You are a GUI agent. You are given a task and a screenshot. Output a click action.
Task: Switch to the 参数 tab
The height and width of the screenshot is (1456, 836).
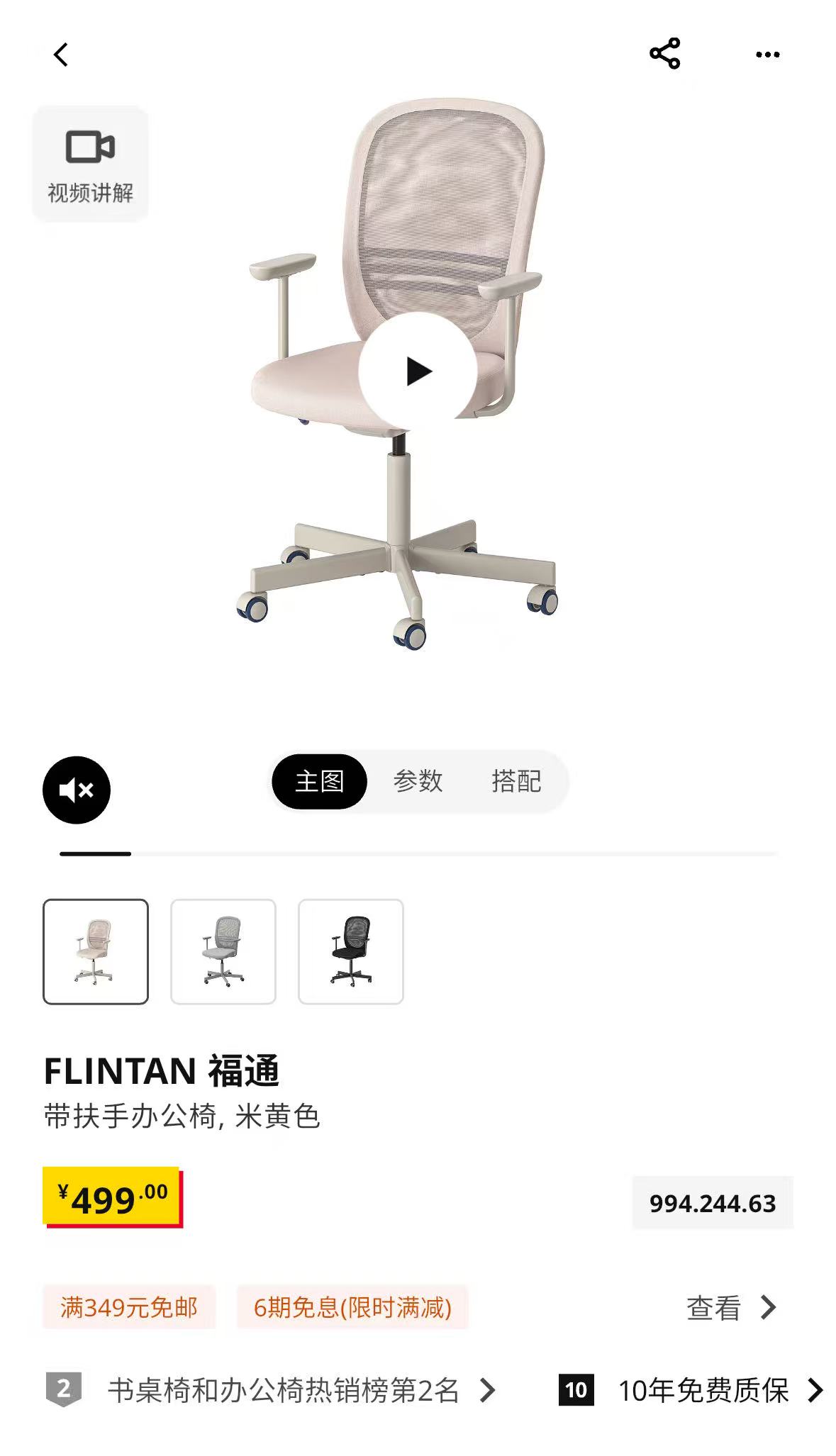coord(418,781)
